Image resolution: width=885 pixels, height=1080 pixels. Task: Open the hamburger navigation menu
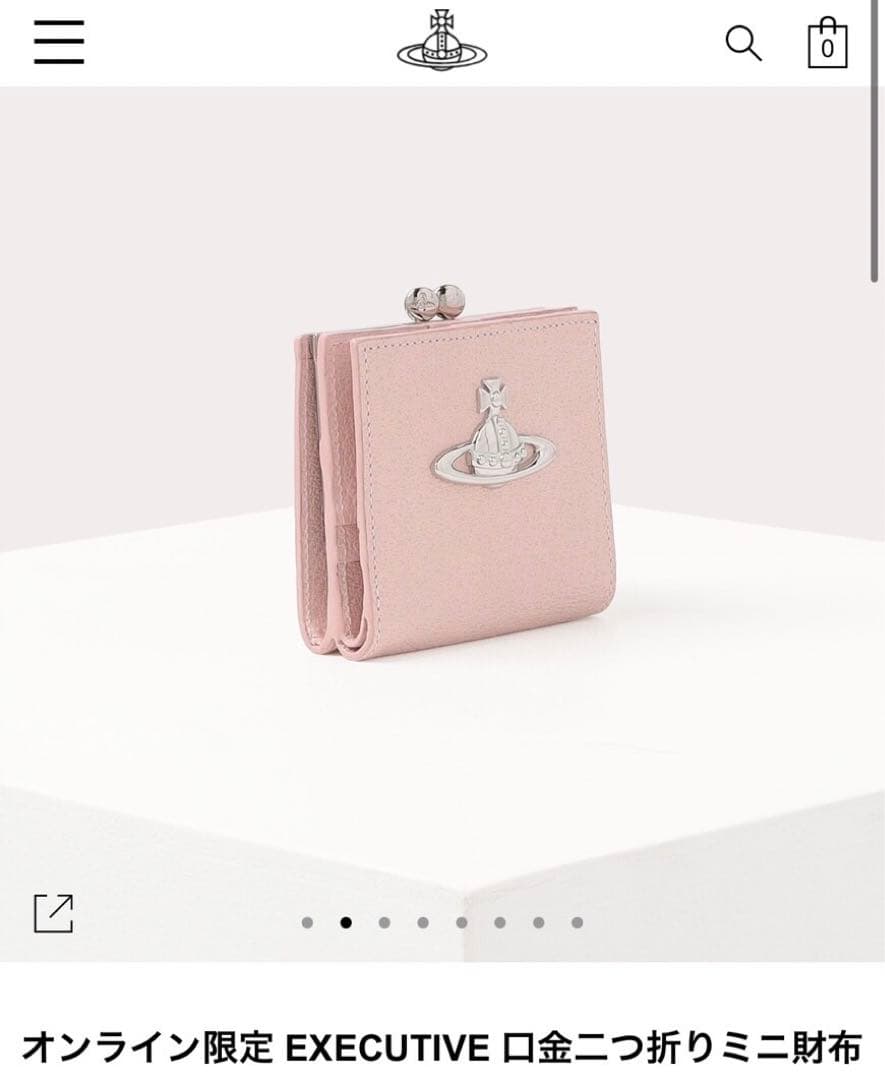tap(59, 42)
